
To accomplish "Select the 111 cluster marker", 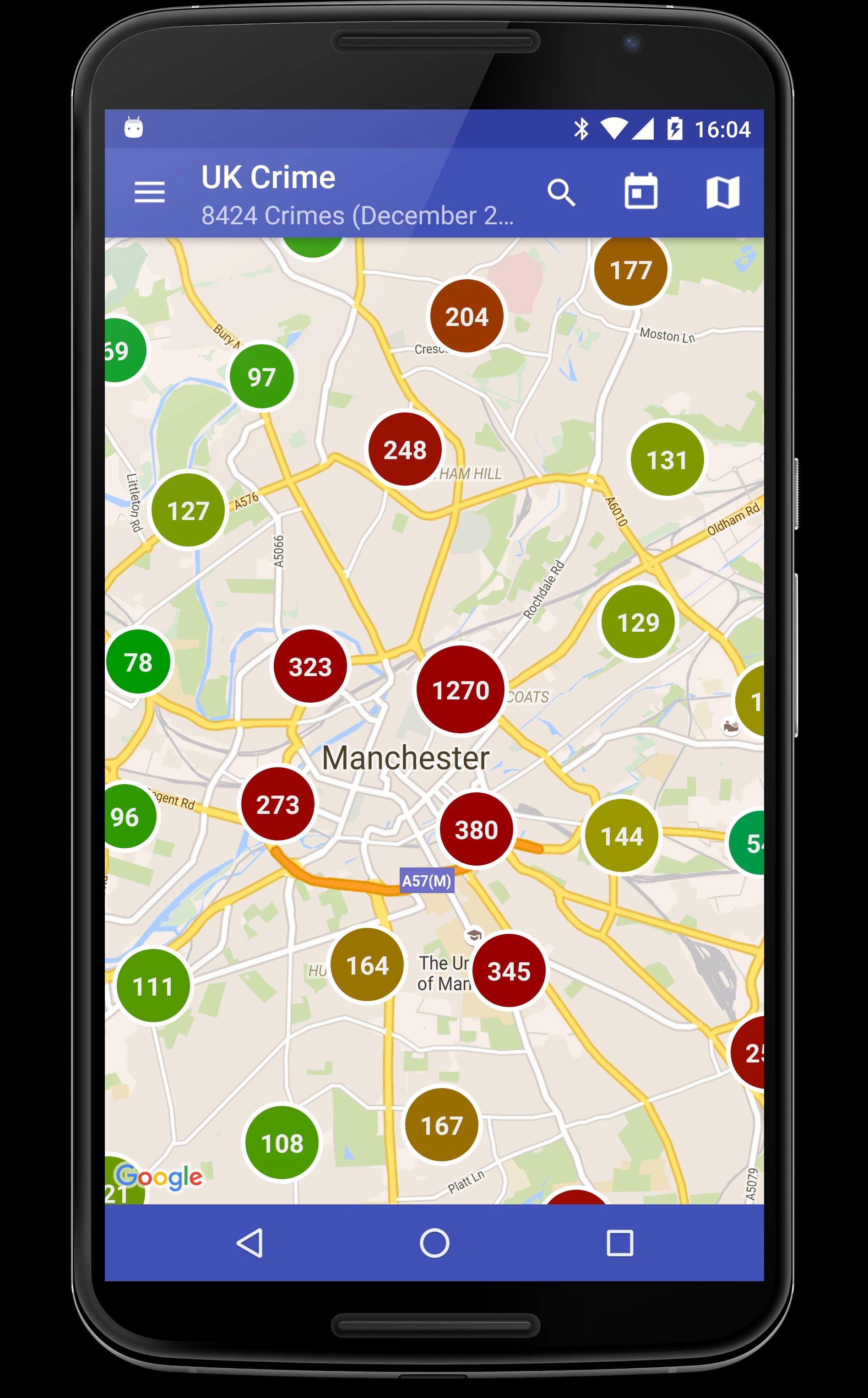I will 153,986.
